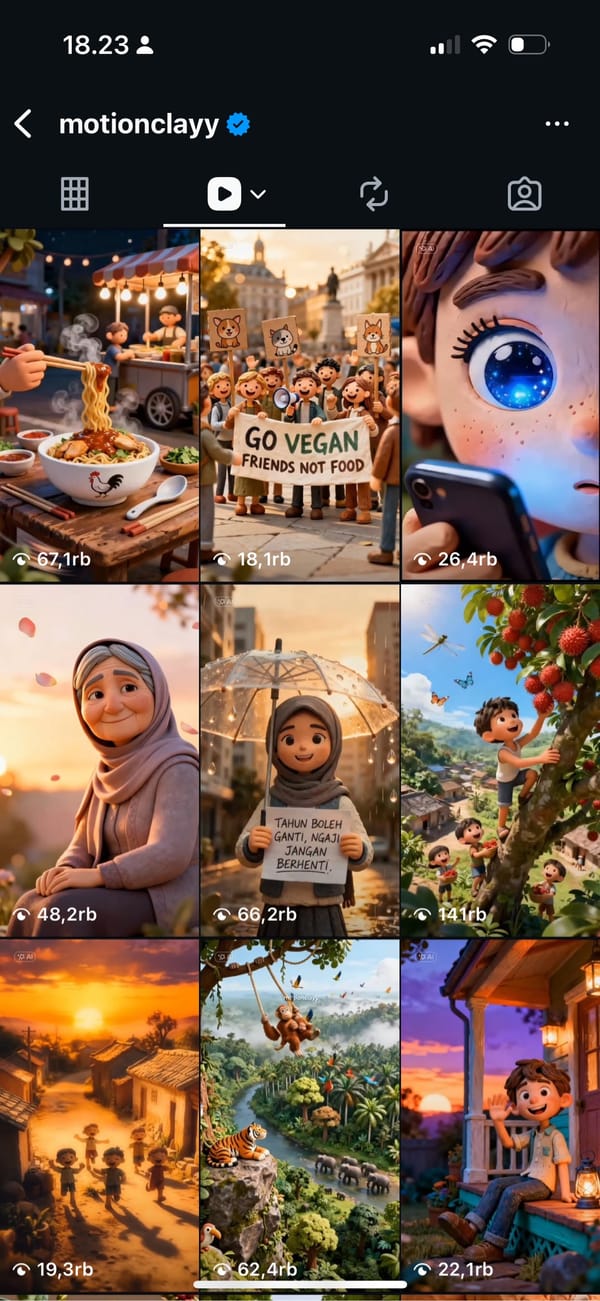The image size is (600, 1301).
Task: Open the three-dot overflow menu
Action: click(x=557, y=124)
